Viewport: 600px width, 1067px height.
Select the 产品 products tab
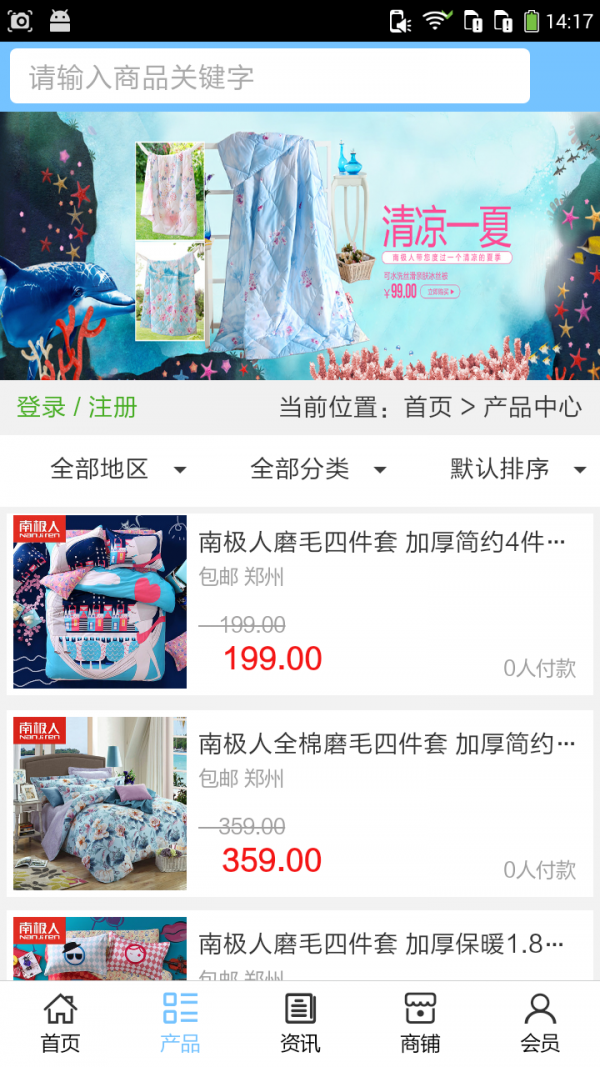180,1023
